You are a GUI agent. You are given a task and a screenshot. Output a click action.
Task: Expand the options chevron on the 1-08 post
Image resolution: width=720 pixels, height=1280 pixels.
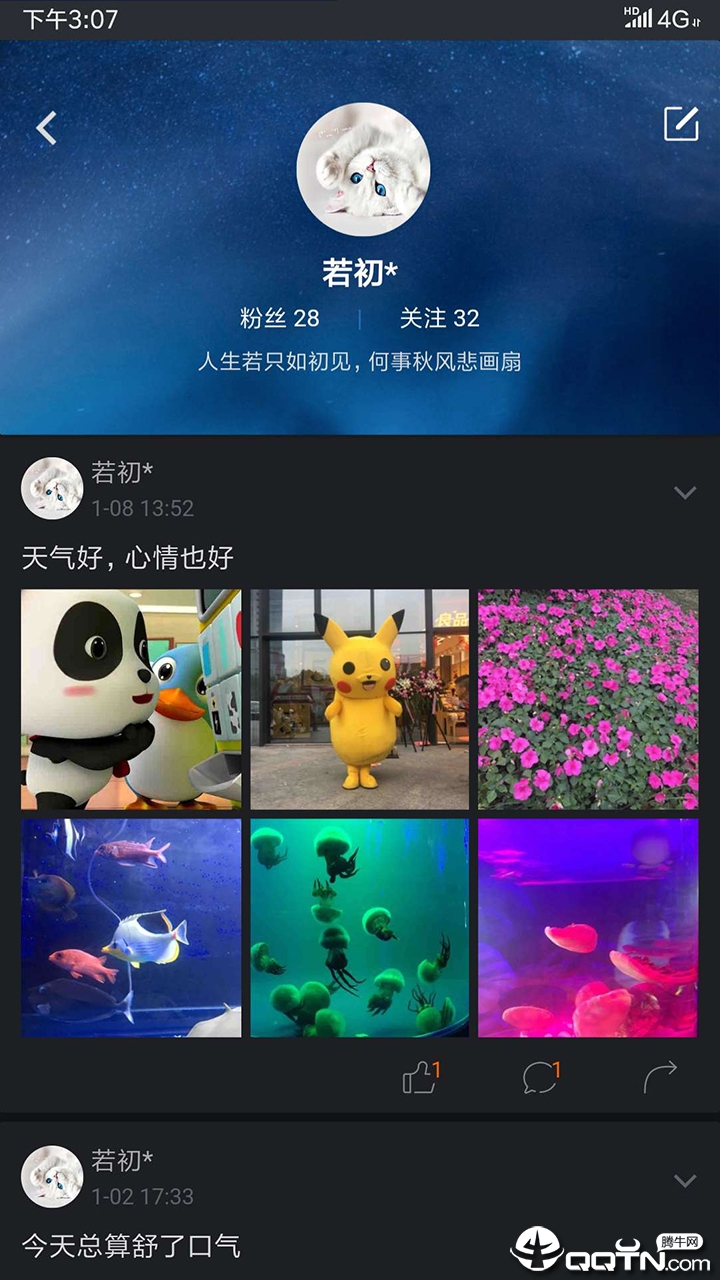coord(684,492)
